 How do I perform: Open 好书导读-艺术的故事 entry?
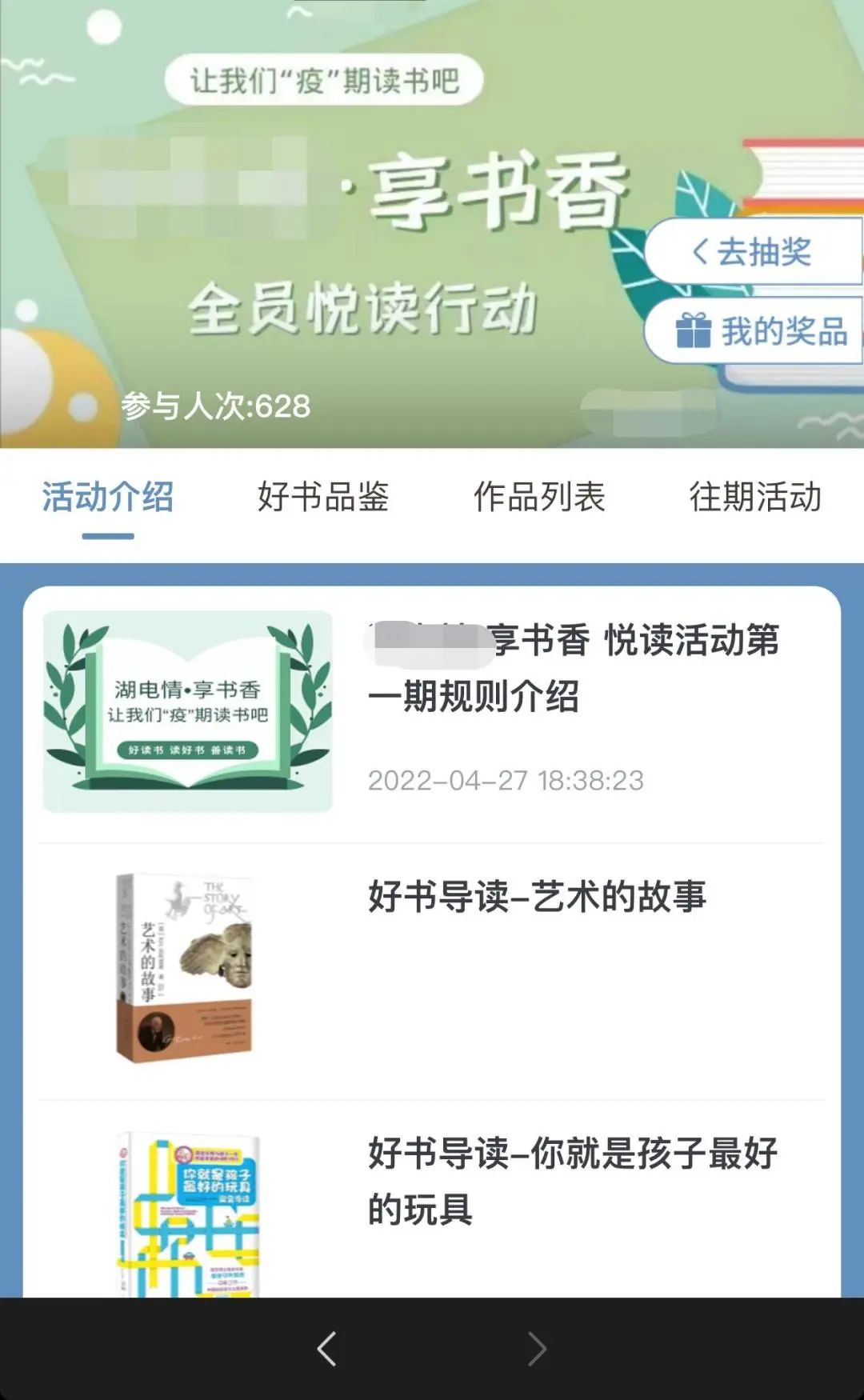pos(537,896)
